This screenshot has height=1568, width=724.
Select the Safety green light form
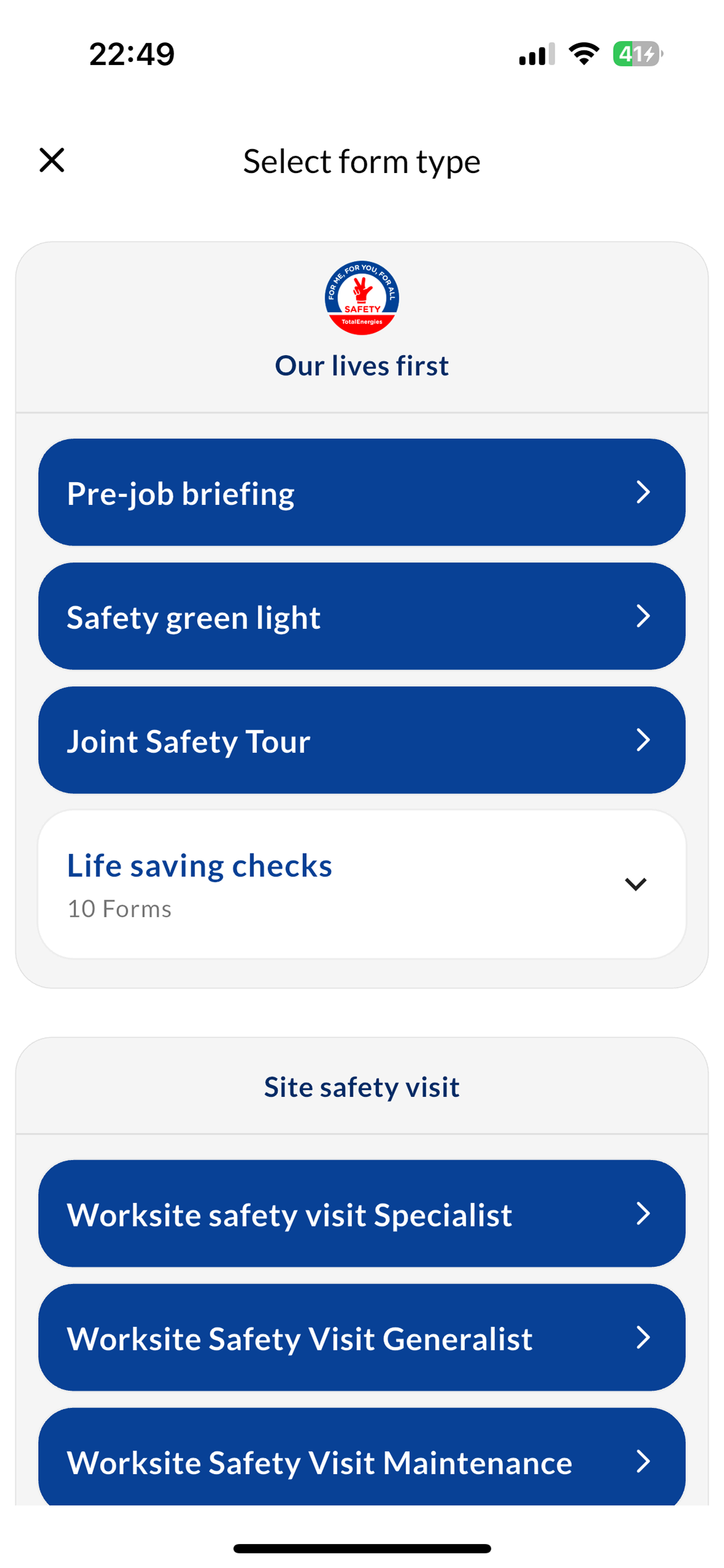point(362,616)
